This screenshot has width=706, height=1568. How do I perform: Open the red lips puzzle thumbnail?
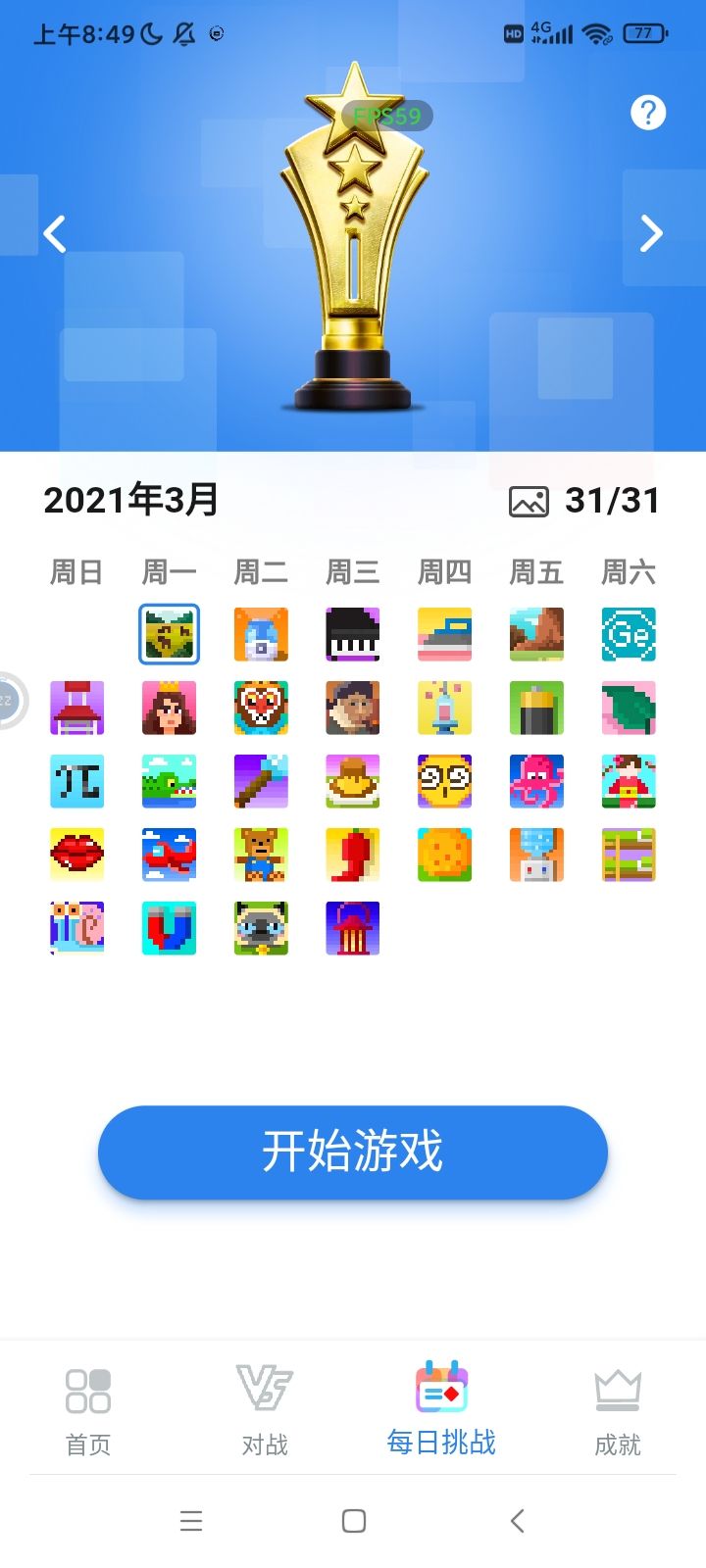click(x=76, y=855)
